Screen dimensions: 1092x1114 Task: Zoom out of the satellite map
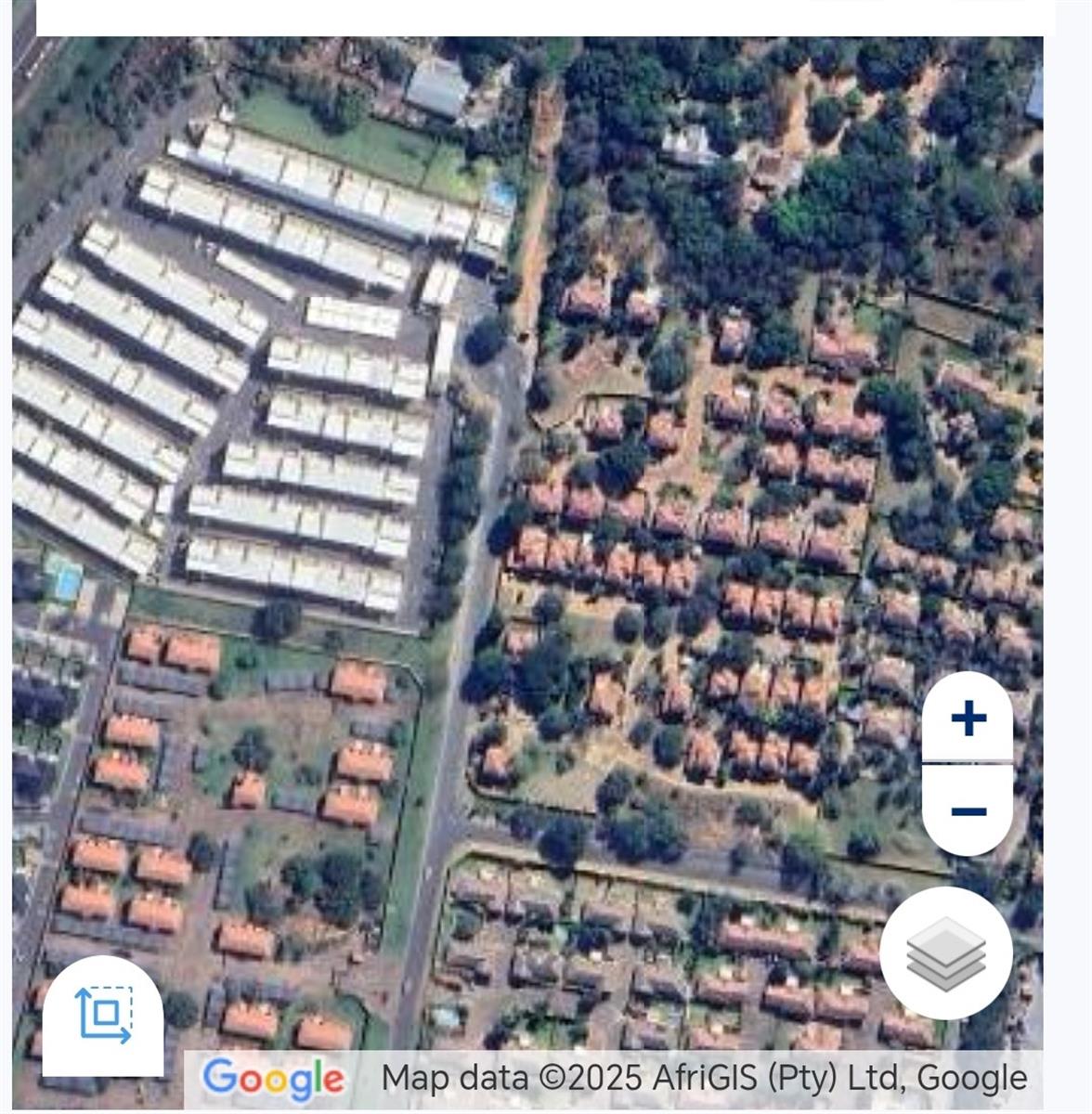pyautogui.click(x=968, y=810)
